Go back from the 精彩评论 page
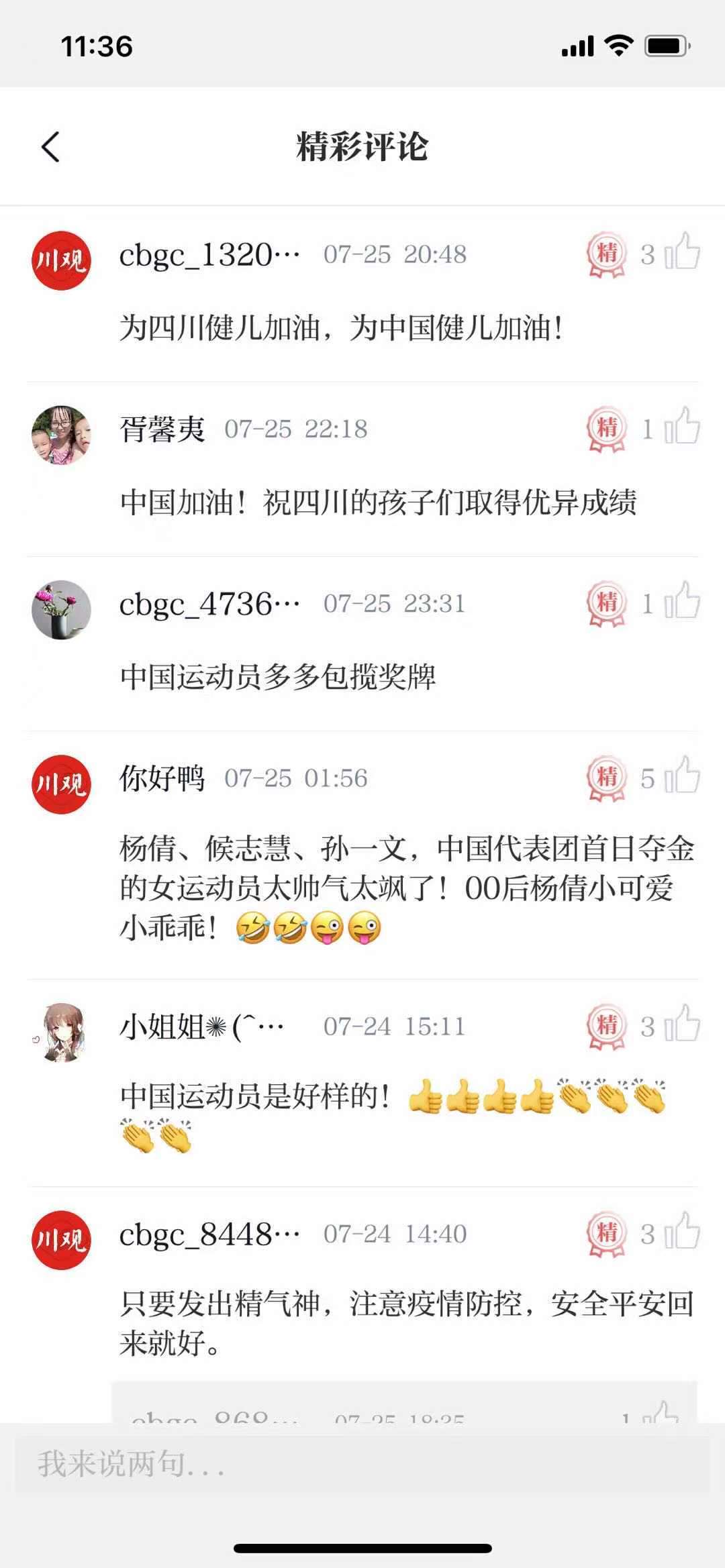This screenshot has width=725, height=1568. [x=51, y=147]
